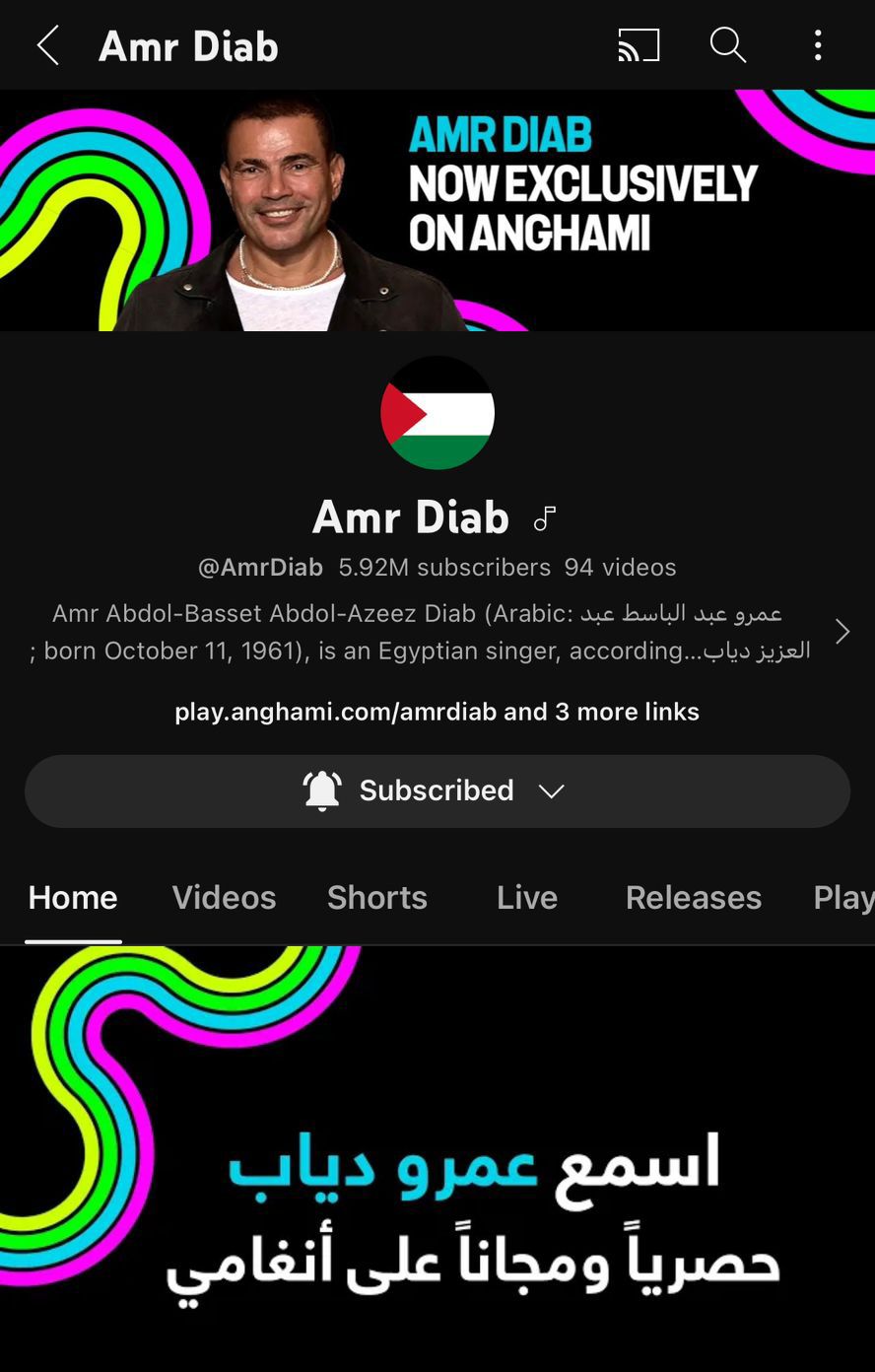Viewport: 875px width, 1372px height.
Task: Open the play.anghami.com/amrdiab links
Action: (x=437, y=712)
